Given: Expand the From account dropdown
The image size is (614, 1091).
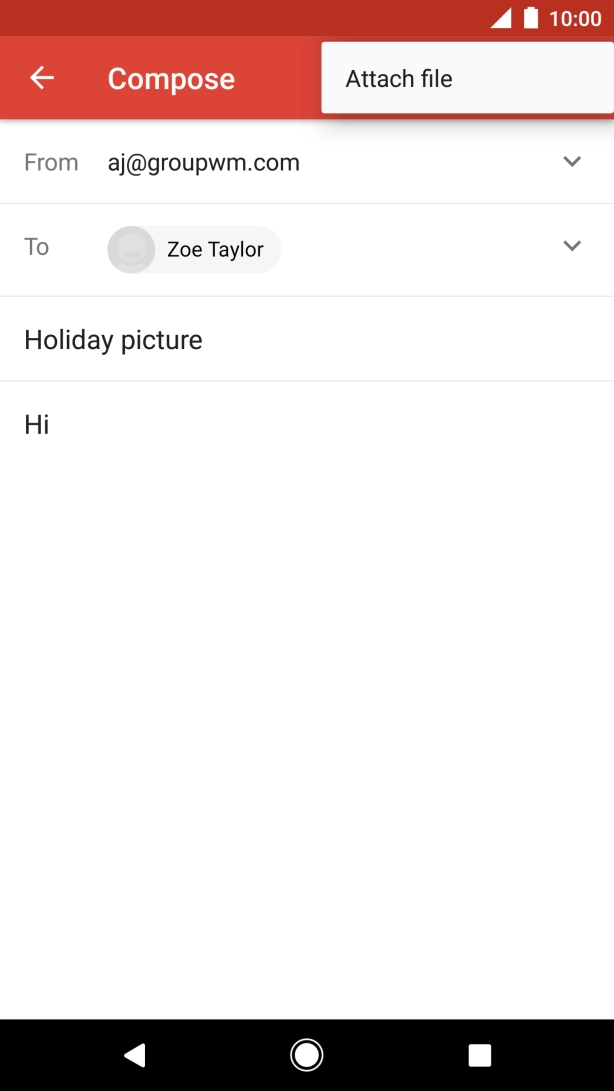Looking at the screenshot, I should coord(572,162).
